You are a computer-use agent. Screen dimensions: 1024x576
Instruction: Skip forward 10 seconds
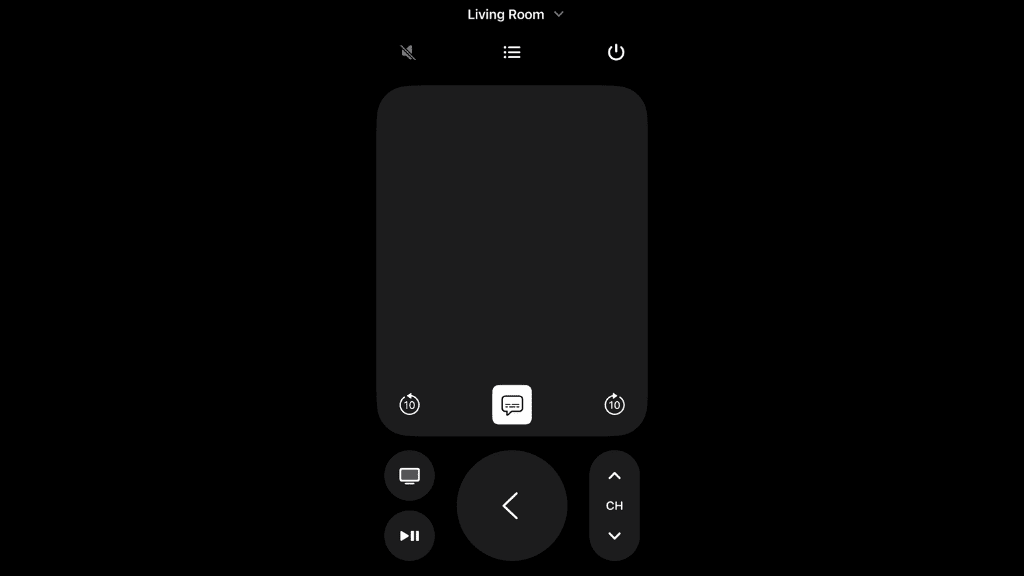click(x=614, y=404)
